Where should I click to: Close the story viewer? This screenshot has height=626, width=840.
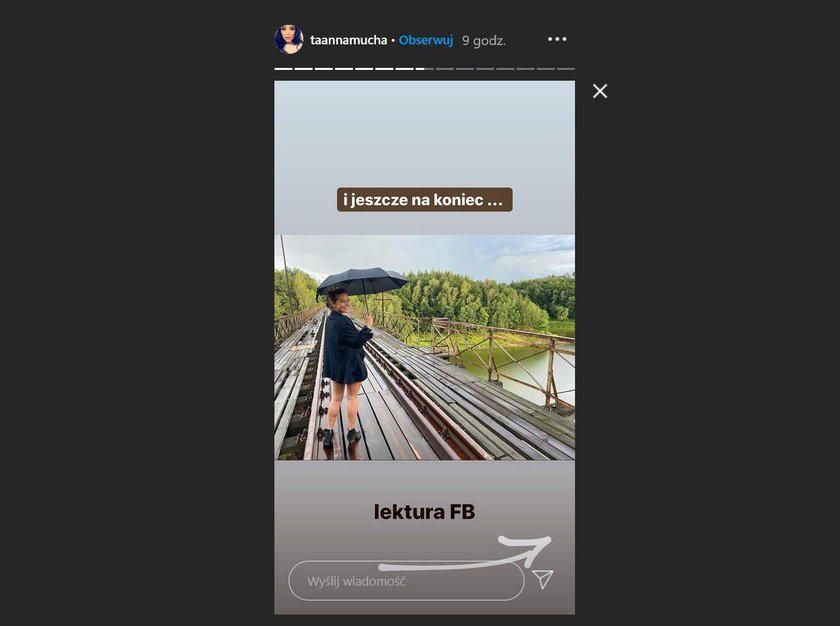(x=600, y=91)
